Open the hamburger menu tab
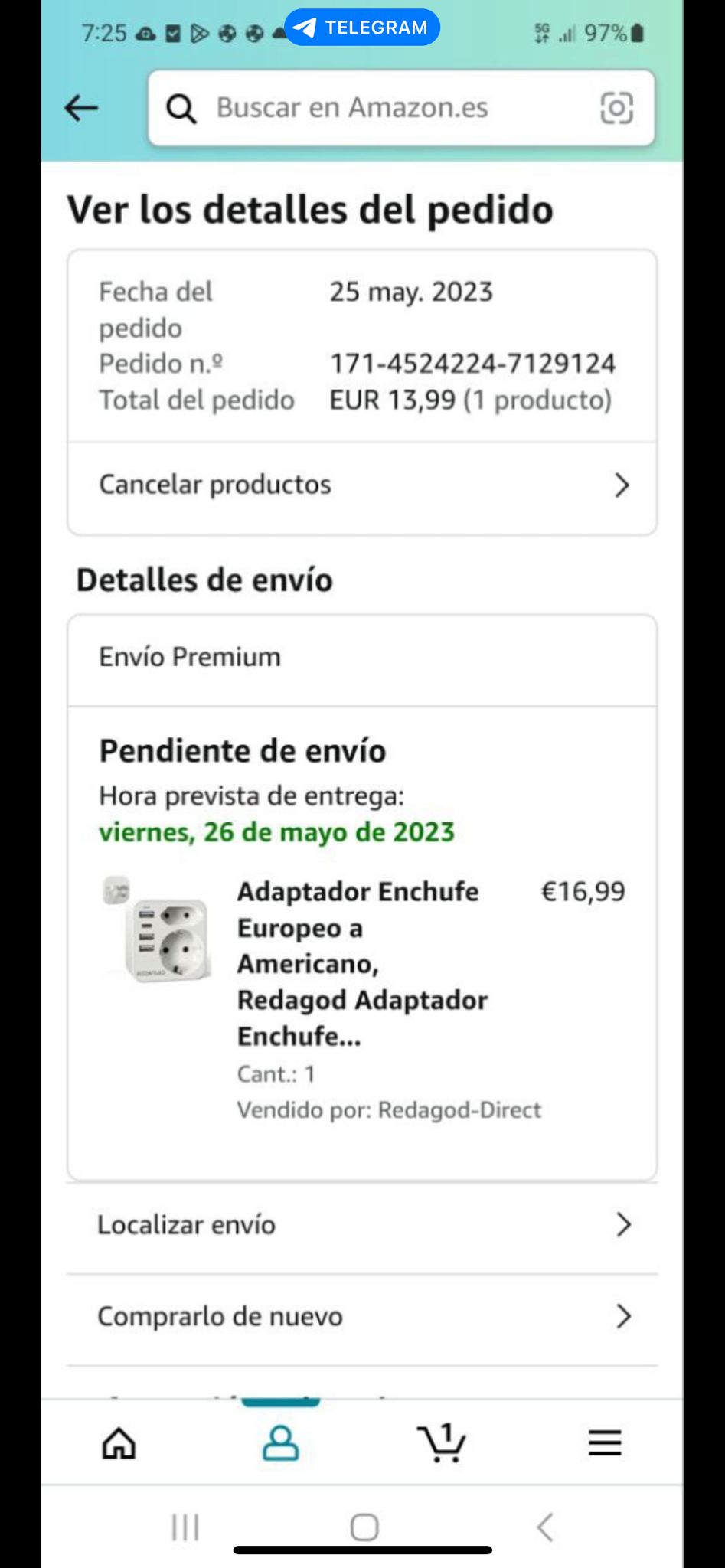This screenshot has height=1568, width=725. click(604, 1444)
